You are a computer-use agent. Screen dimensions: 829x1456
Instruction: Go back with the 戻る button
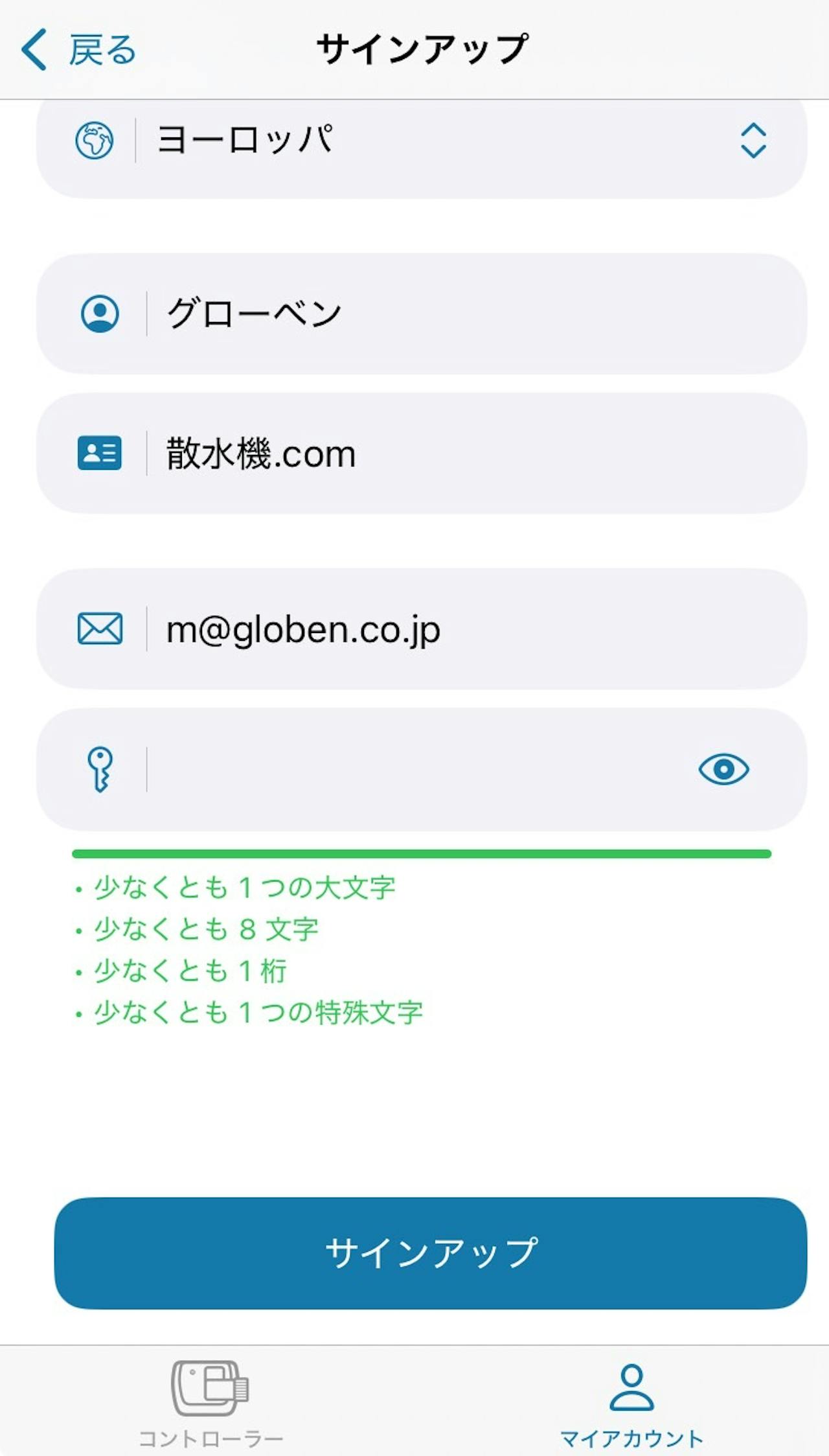tap(78, 50)
